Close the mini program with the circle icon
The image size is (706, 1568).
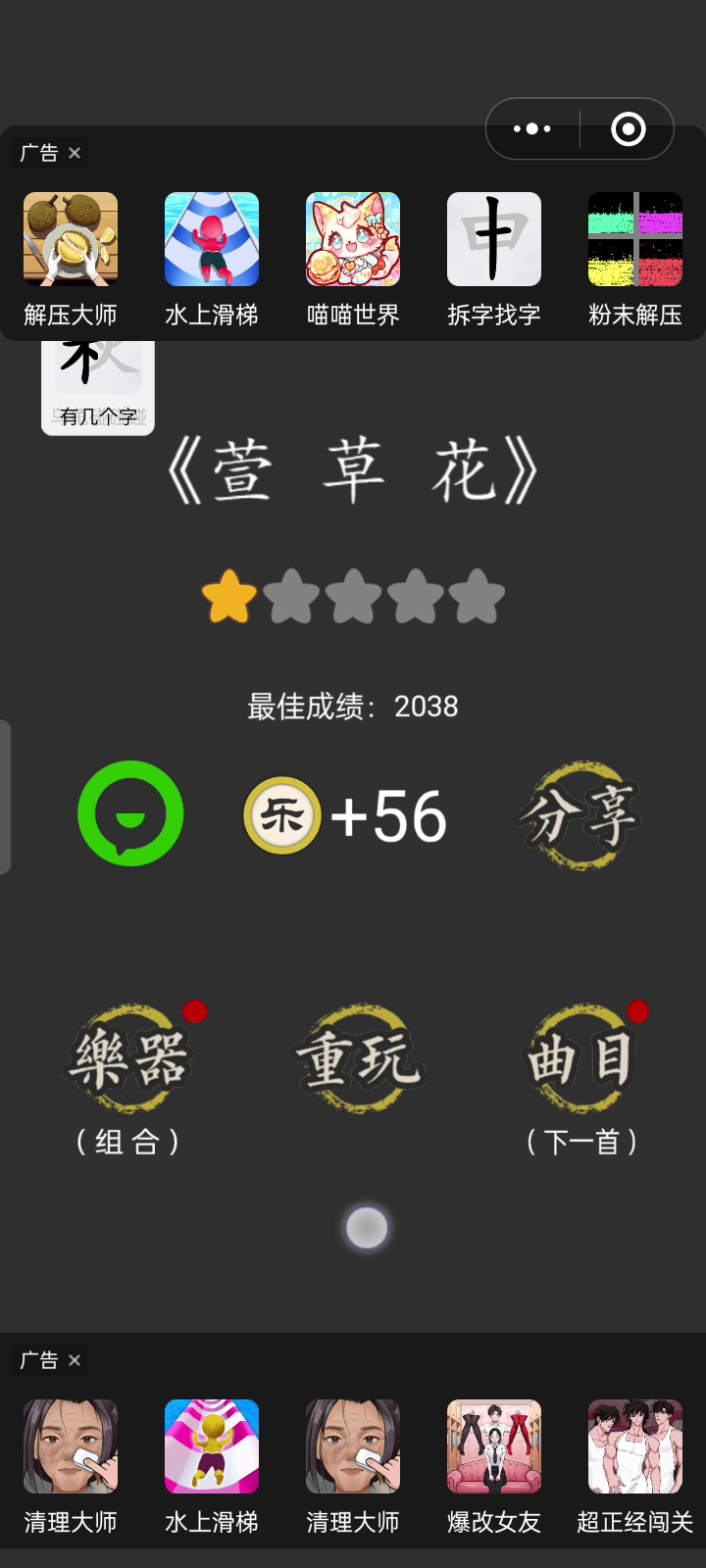pyautogui.click(x=628, y=128)
